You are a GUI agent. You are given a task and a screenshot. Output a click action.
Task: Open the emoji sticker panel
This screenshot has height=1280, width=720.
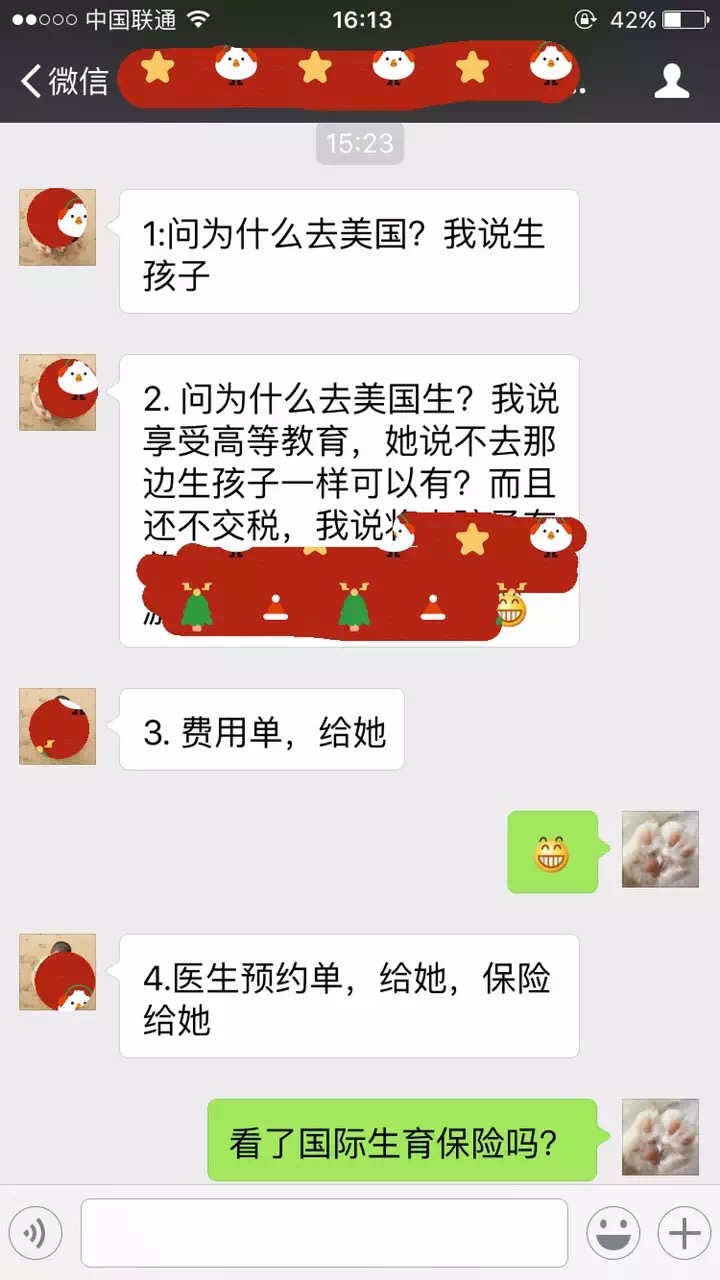[612, 1234]
